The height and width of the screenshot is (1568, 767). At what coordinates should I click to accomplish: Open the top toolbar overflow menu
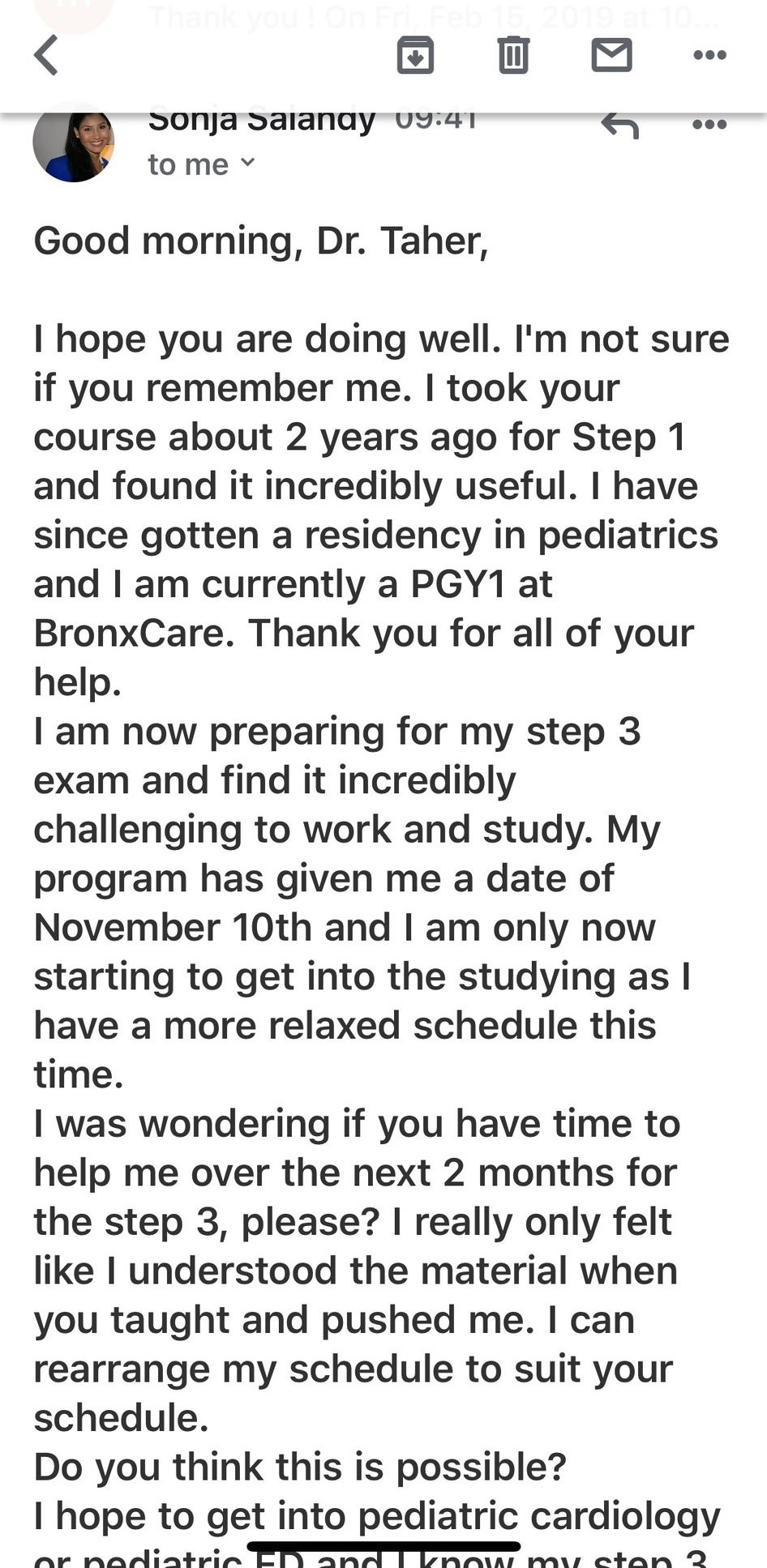709,55
